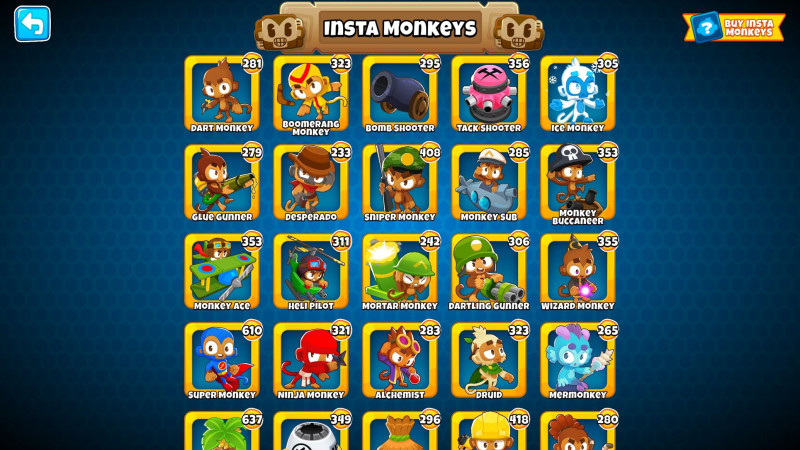Select the Tack Shooter tile
Screen dimensions: 800x450
(489, 94)
